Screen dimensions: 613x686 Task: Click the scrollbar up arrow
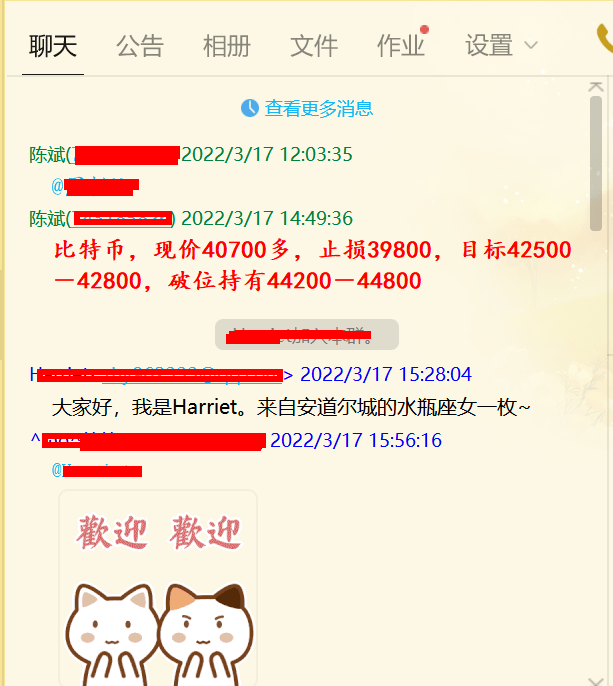click(596, 87)
